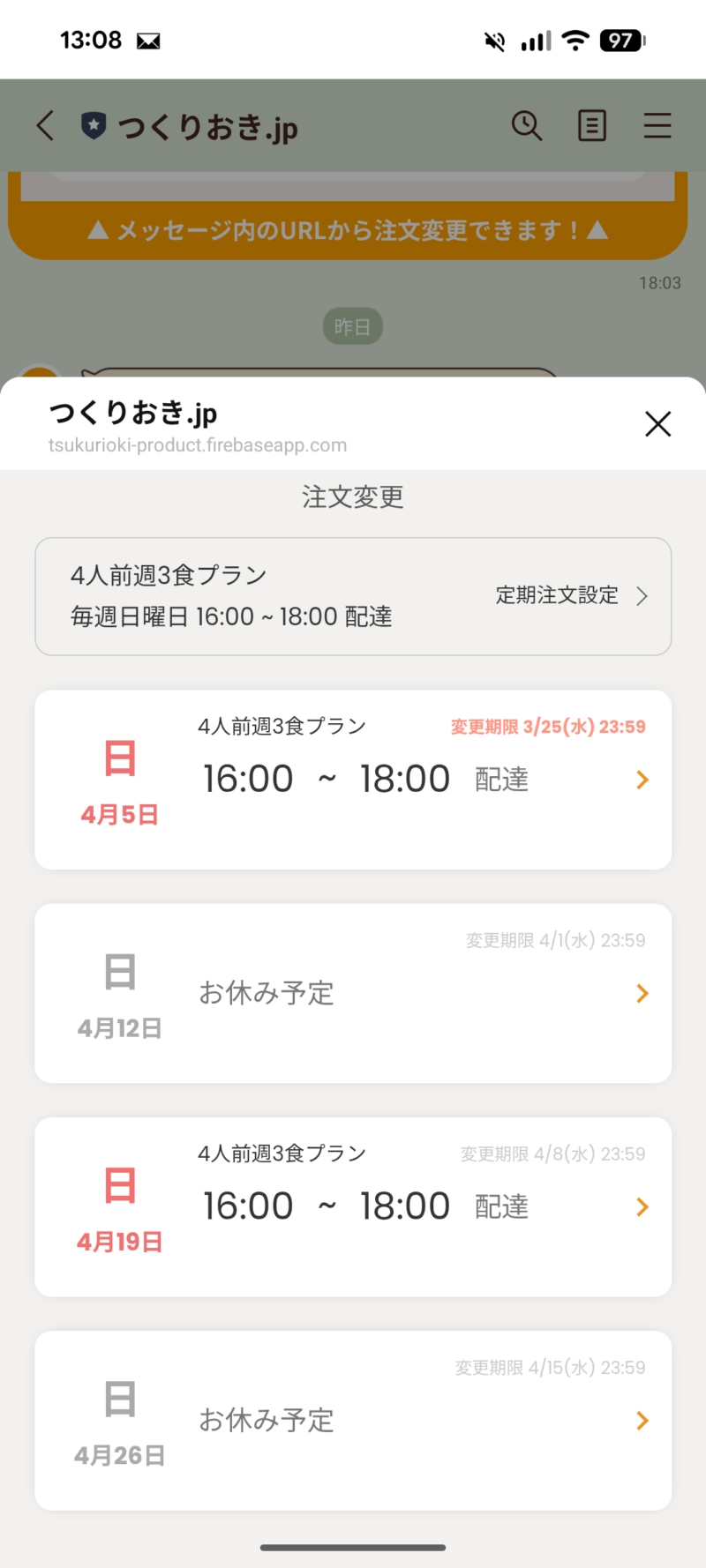This screenshot has width=706, height=1568.
Task: Open the 4月12日 お休み予定 card
Action: point(353,993)
